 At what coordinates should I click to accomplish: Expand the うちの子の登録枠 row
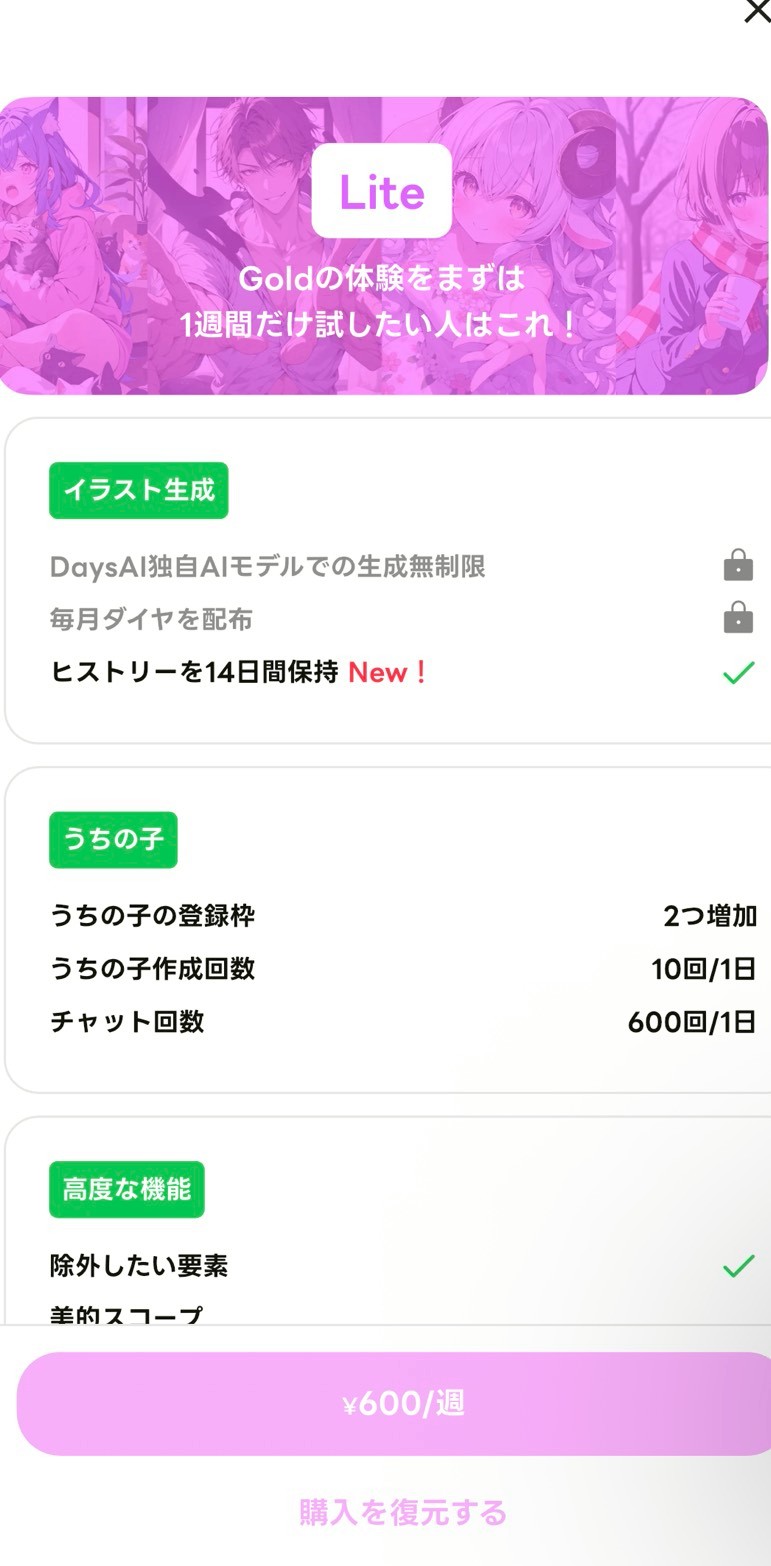coord(400,915)
